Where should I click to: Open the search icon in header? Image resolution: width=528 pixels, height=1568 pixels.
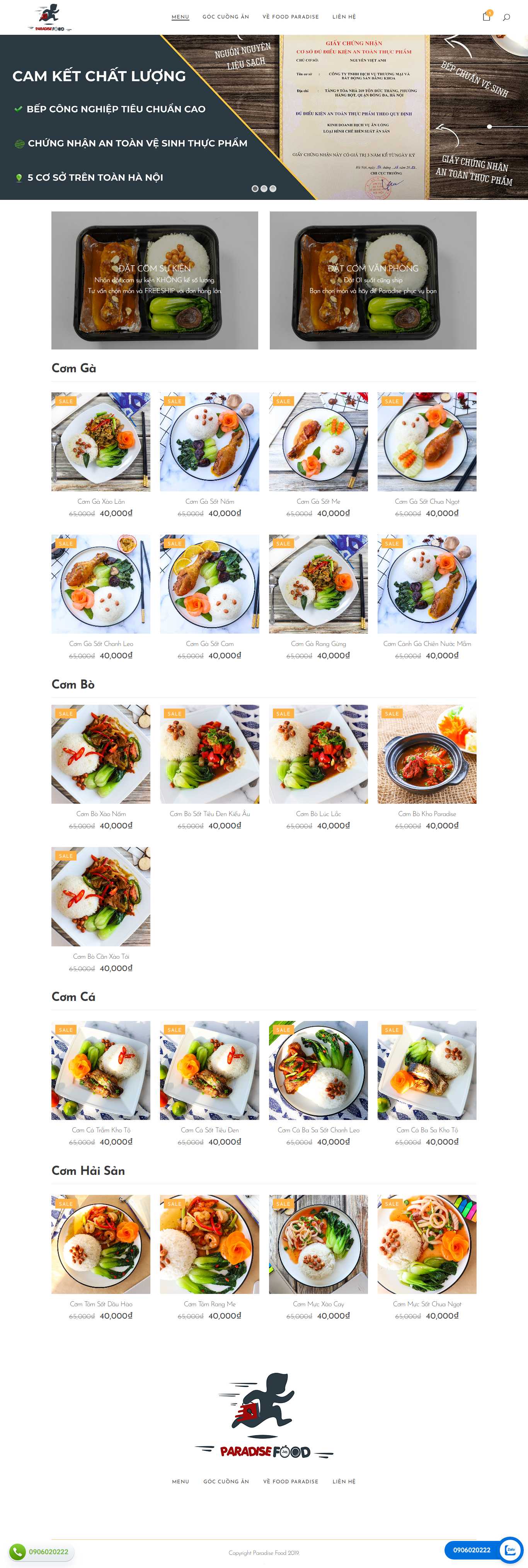coord(506,17)
